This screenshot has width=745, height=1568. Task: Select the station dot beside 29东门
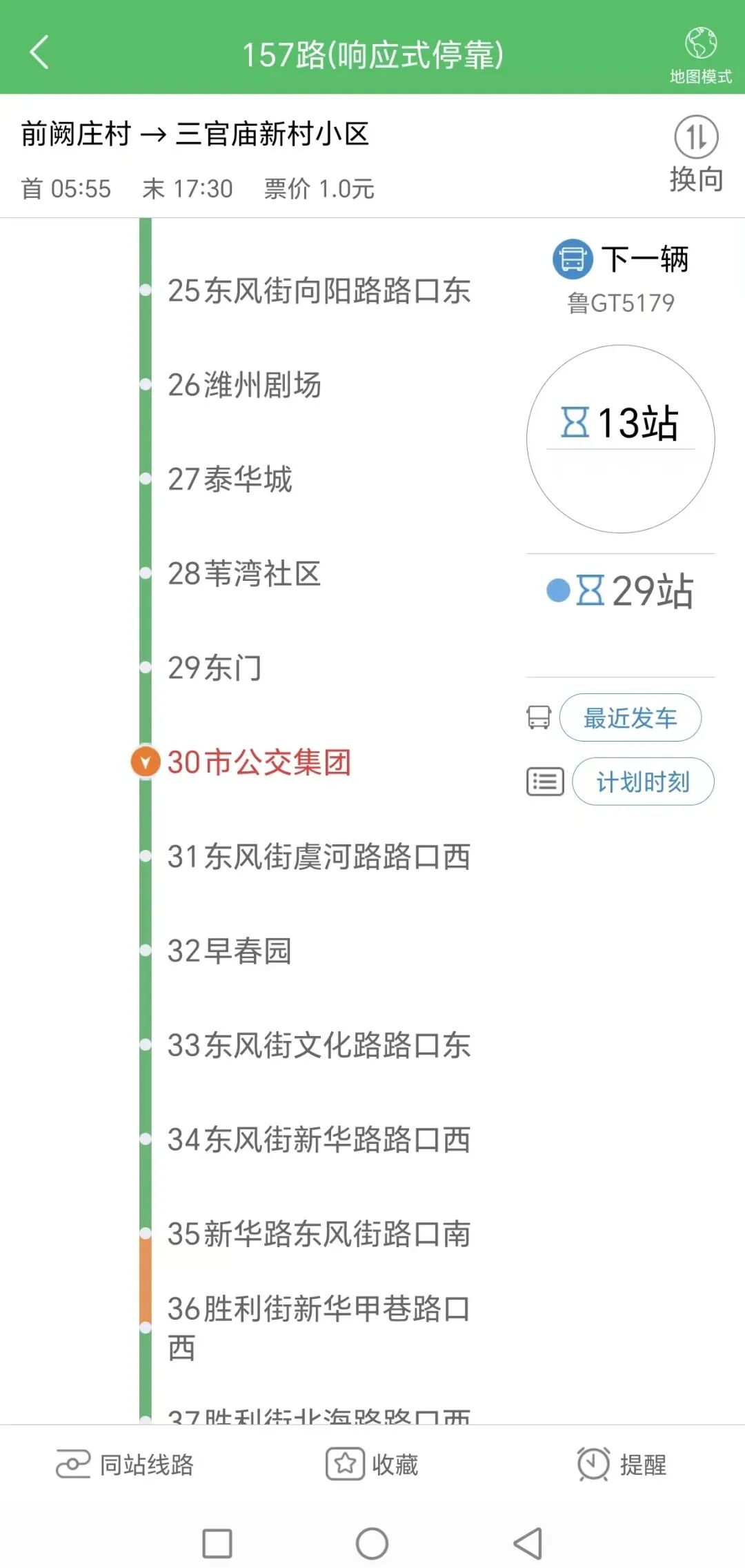[x=146, y=666]
